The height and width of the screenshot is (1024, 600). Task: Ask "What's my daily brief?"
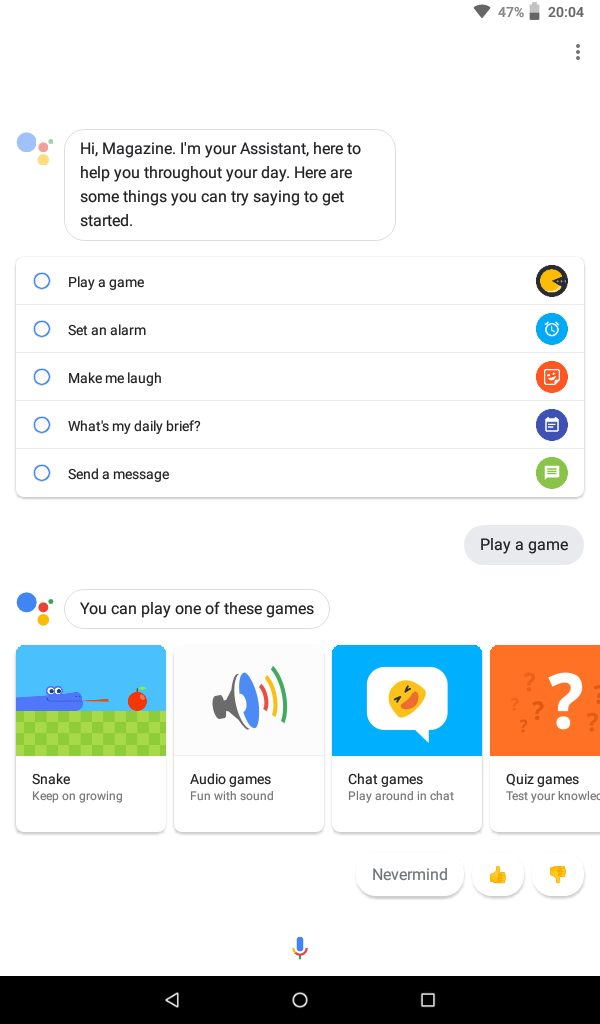pos(300,426)
